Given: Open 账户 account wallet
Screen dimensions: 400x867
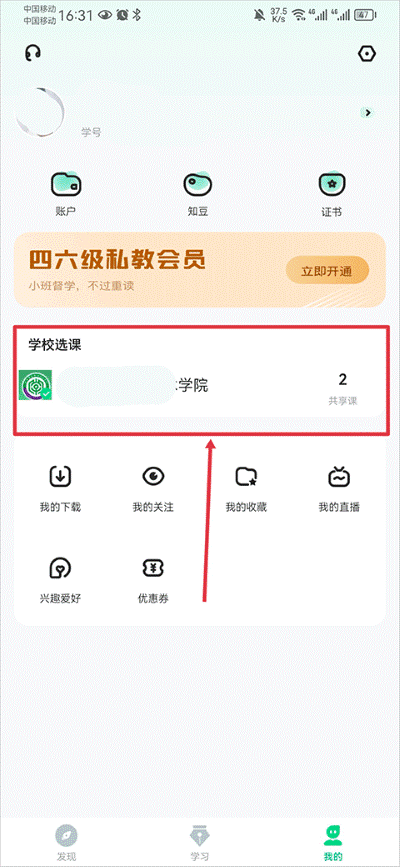Looking at the screenshot, I should [66, 195].
